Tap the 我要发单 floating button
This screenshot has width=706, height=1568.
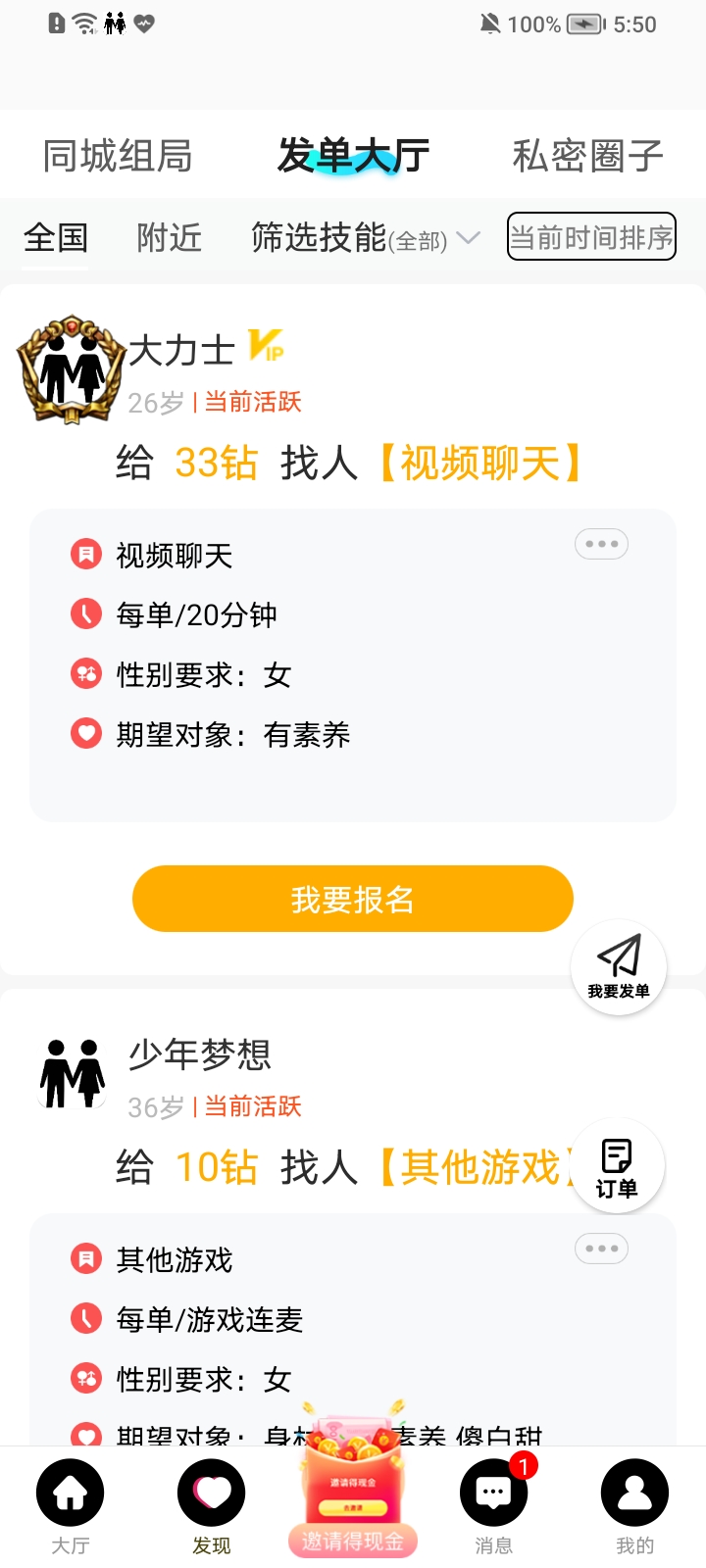point(619,967)
